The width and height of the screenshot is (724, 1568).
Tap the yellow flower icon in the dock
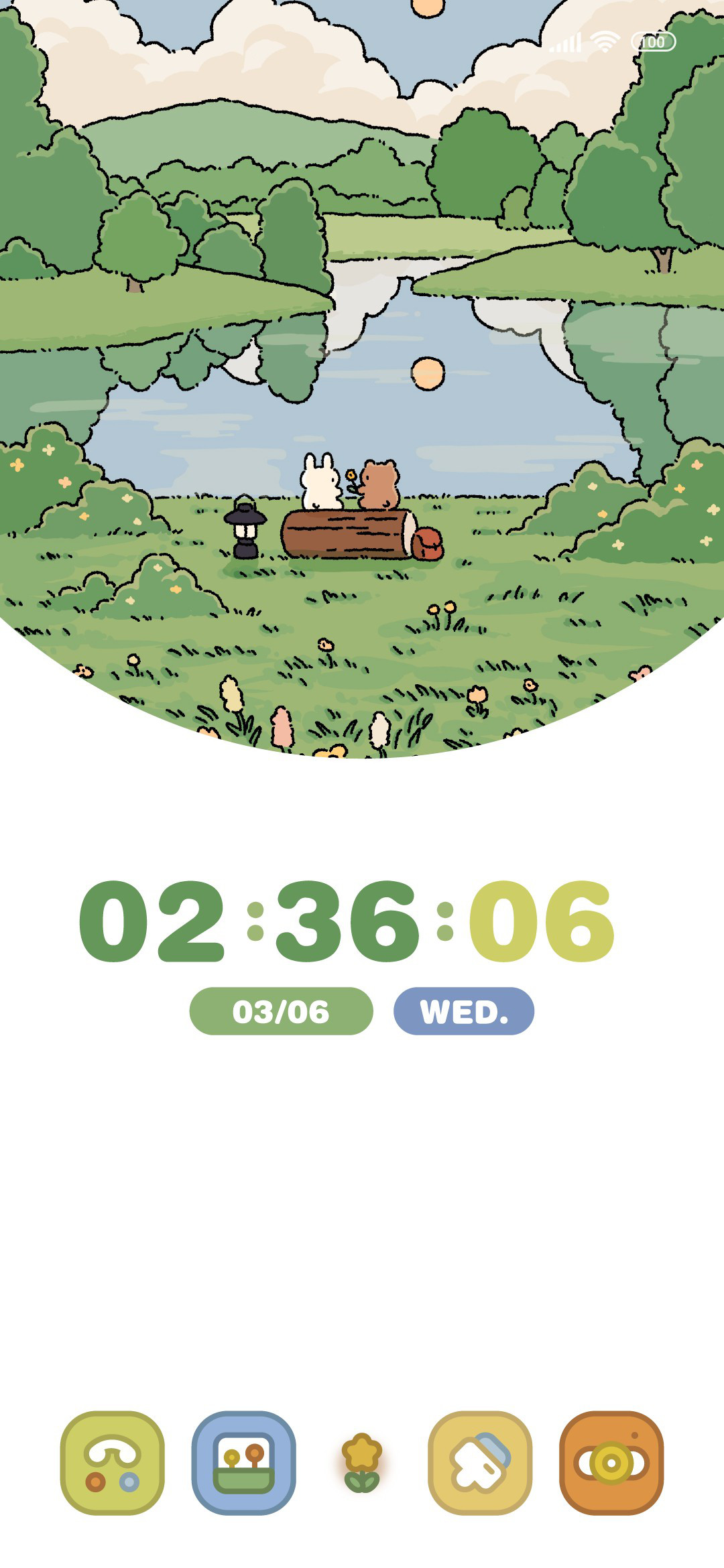tap(362, 1463)
